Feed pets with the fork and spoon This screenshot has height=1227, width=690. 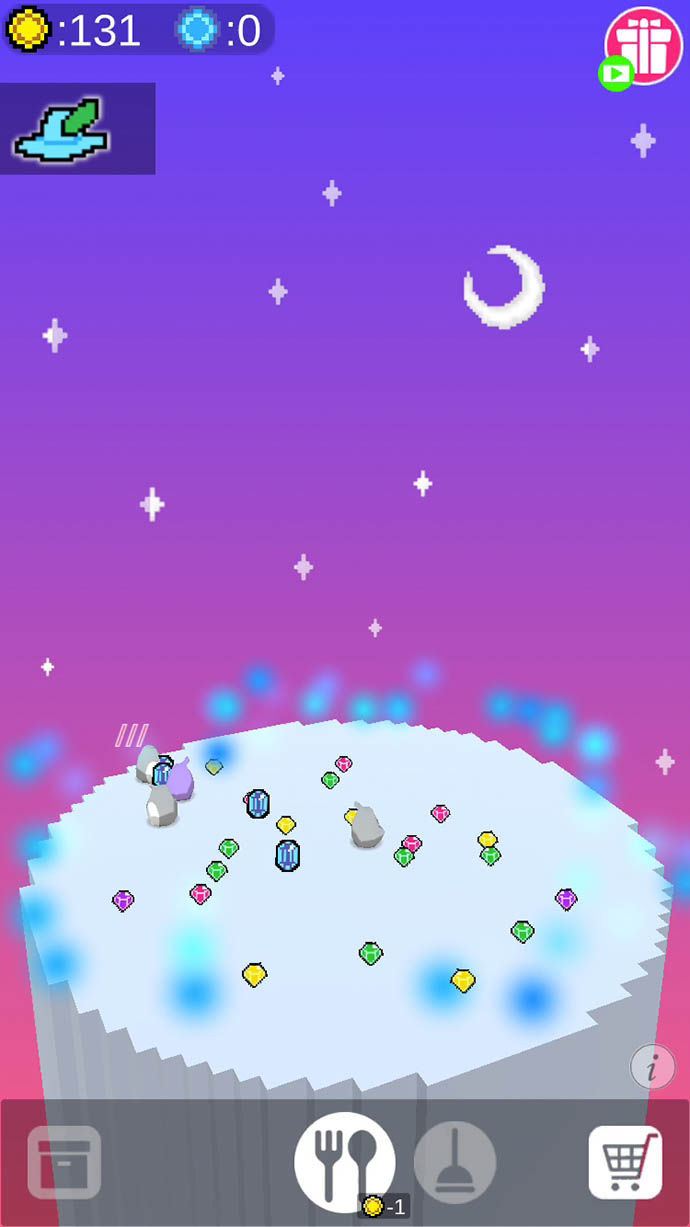pyautogui.click(x=345, y=1162)
